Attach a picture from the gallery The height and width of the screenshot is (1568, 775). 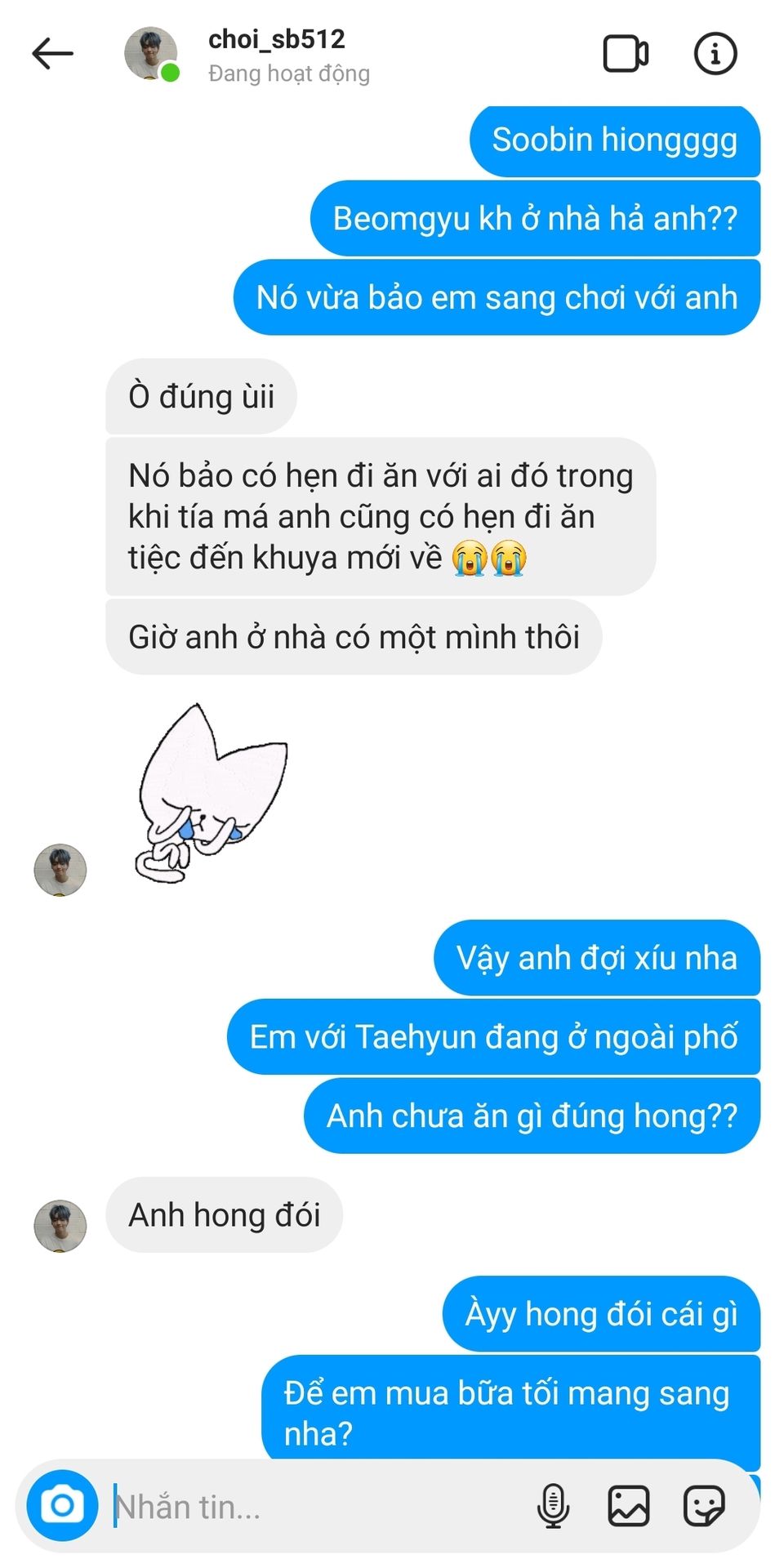coord(628,1505)
